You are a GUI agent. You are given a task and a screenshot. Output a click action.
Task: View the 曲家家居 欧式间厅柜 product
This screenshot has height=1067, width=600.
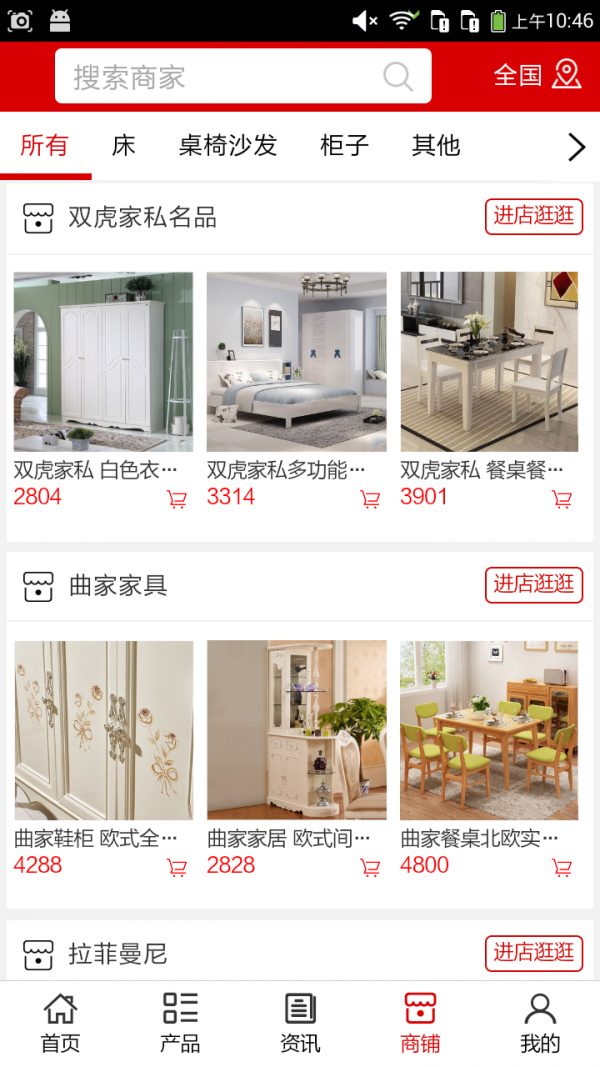point(296,730)
